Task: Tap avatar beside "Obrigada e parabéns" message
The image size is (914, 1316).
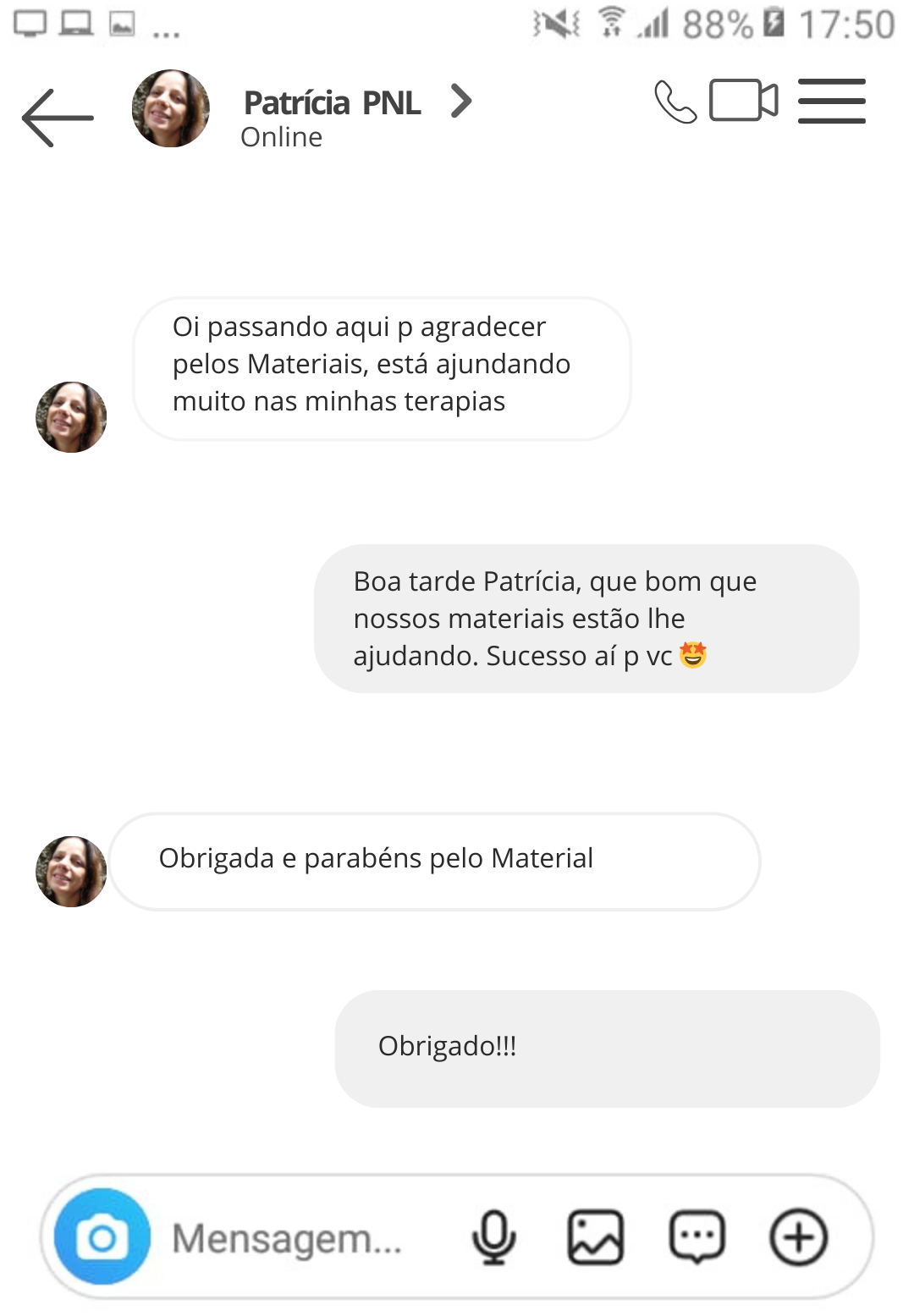Action: (x=71, y=872)
